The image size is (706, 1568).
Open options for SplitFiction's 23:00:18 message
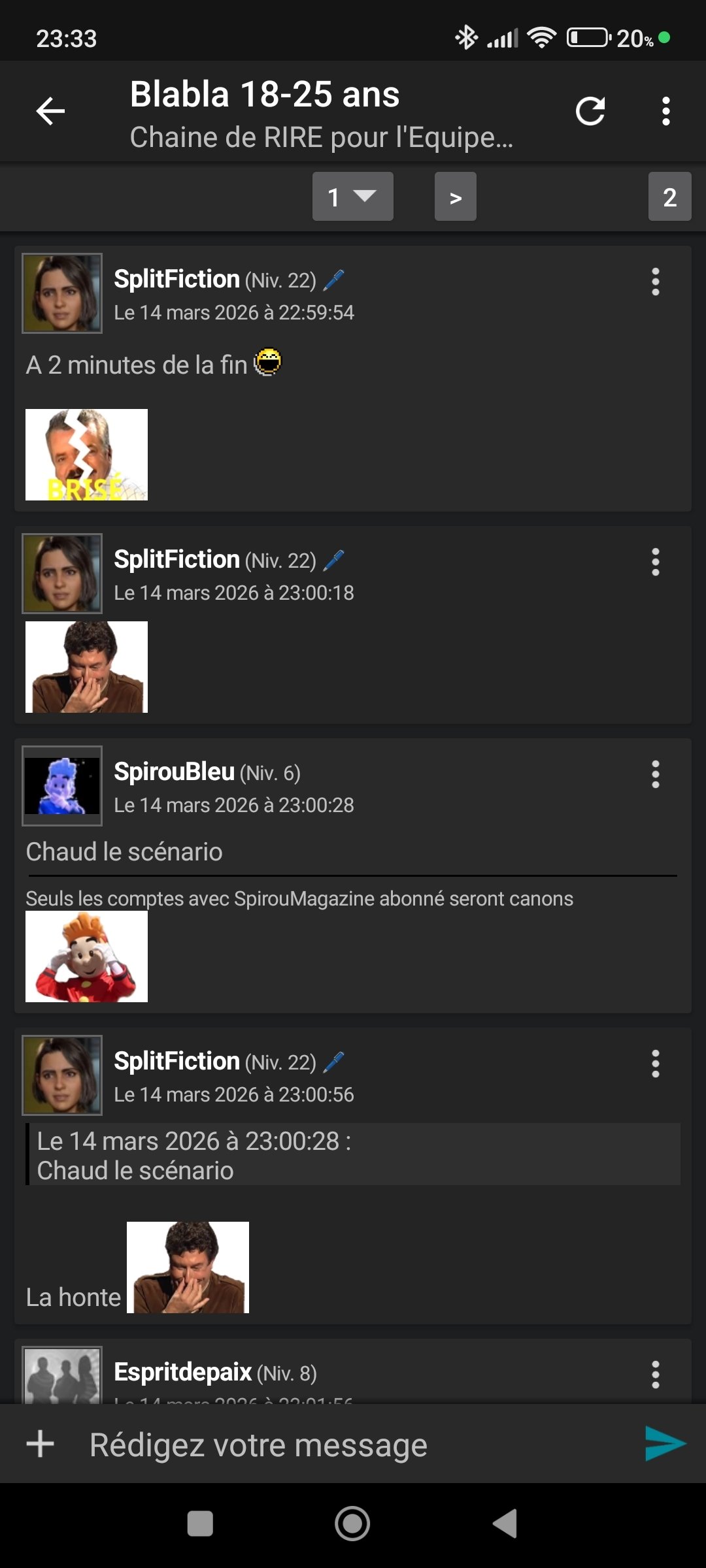coord(655,563)
